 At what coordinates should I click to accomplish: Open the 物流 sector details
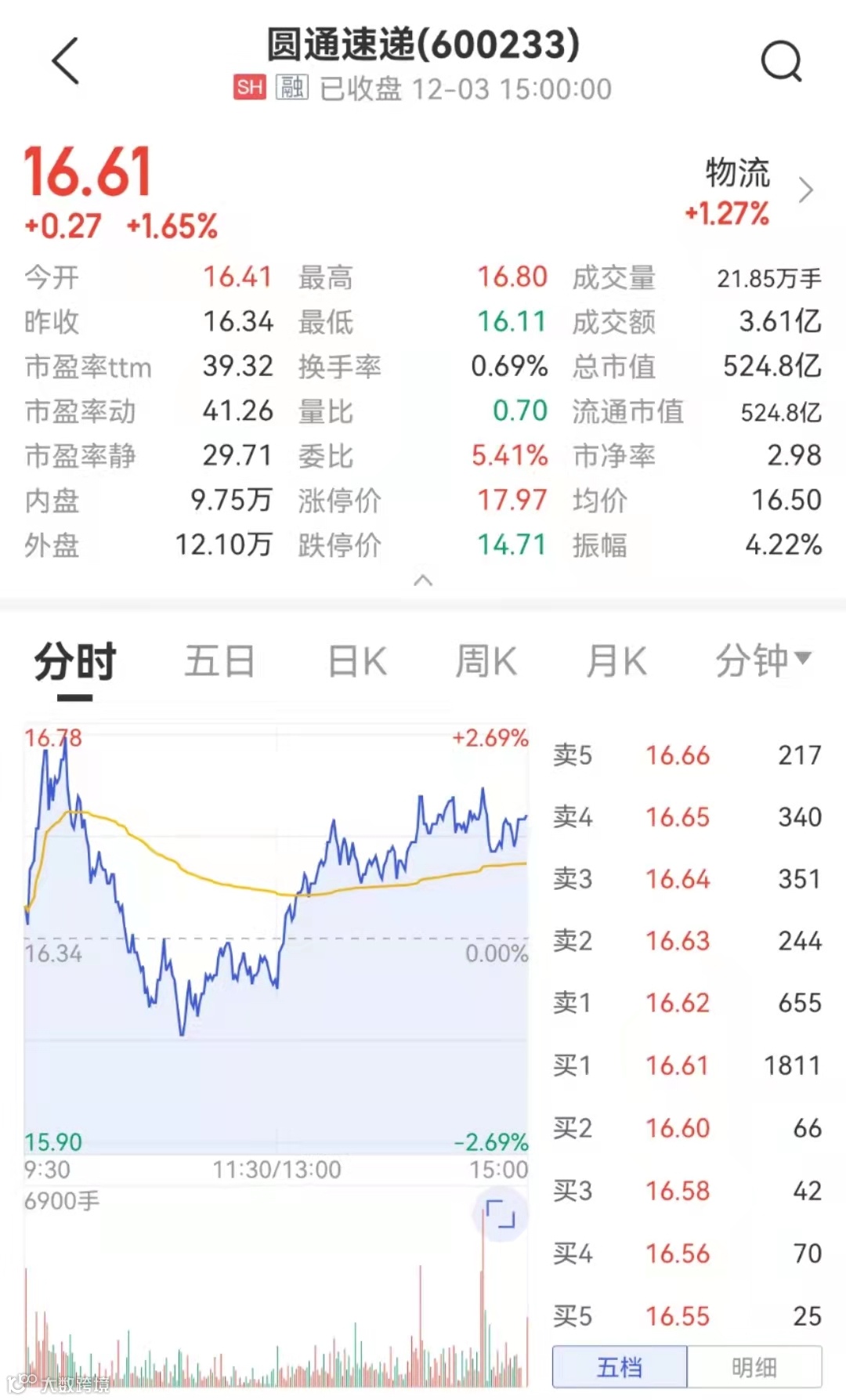(x=749, y=191)
